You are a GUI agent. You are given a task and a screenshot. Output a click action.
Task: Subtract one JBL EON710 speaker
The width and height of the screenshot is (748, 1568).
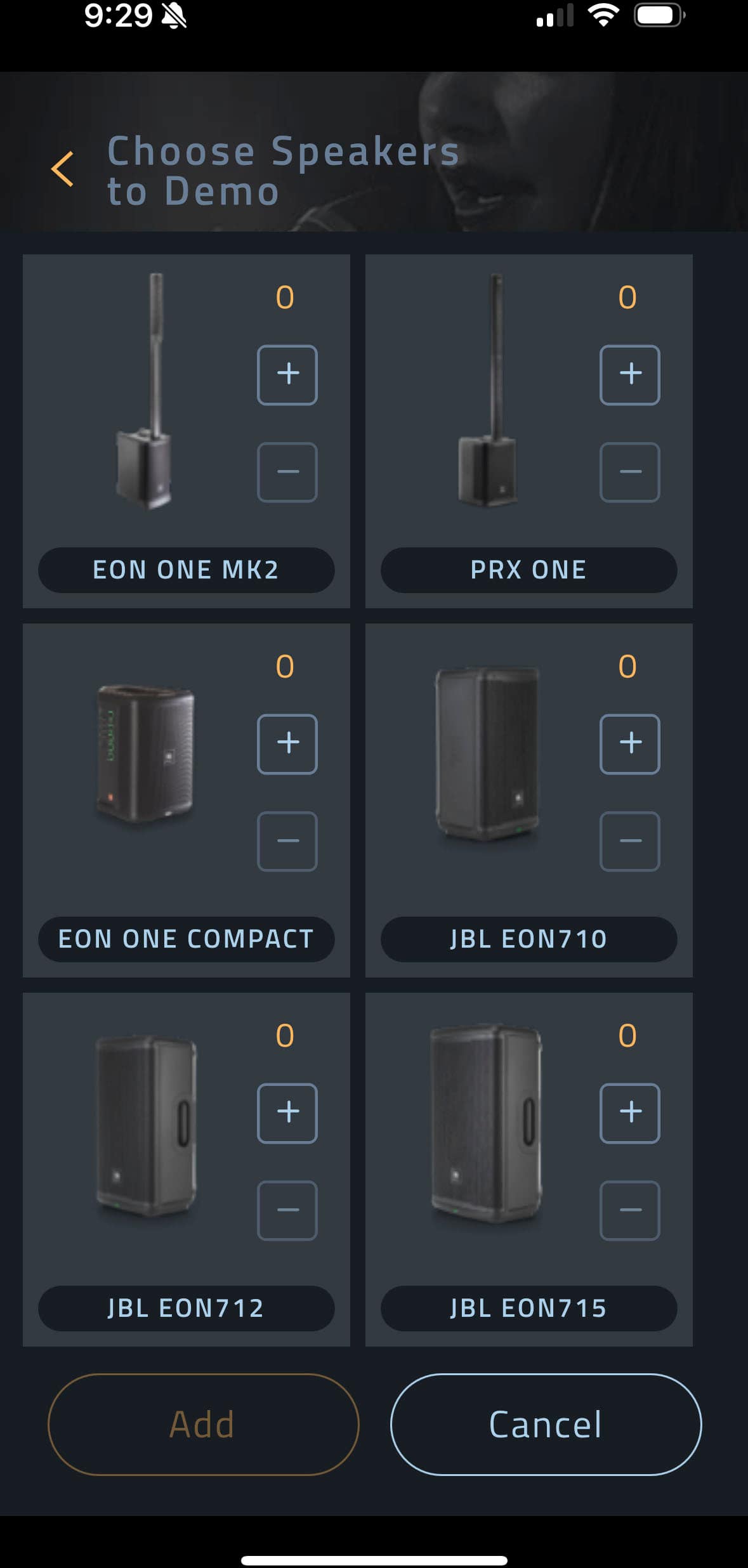[x=630, y=840]
